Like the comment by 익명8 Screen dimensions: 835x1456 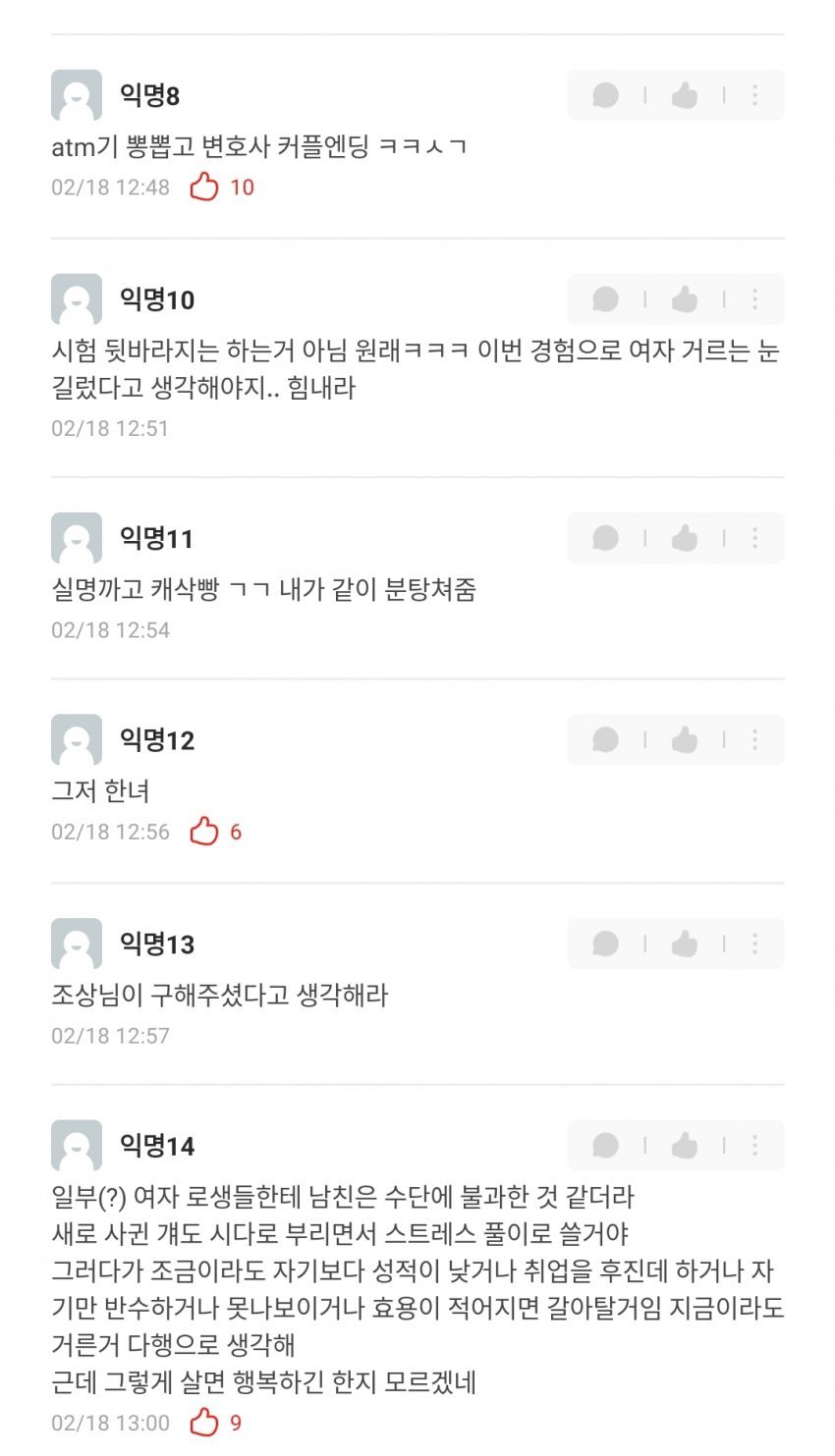click(685, 95)
